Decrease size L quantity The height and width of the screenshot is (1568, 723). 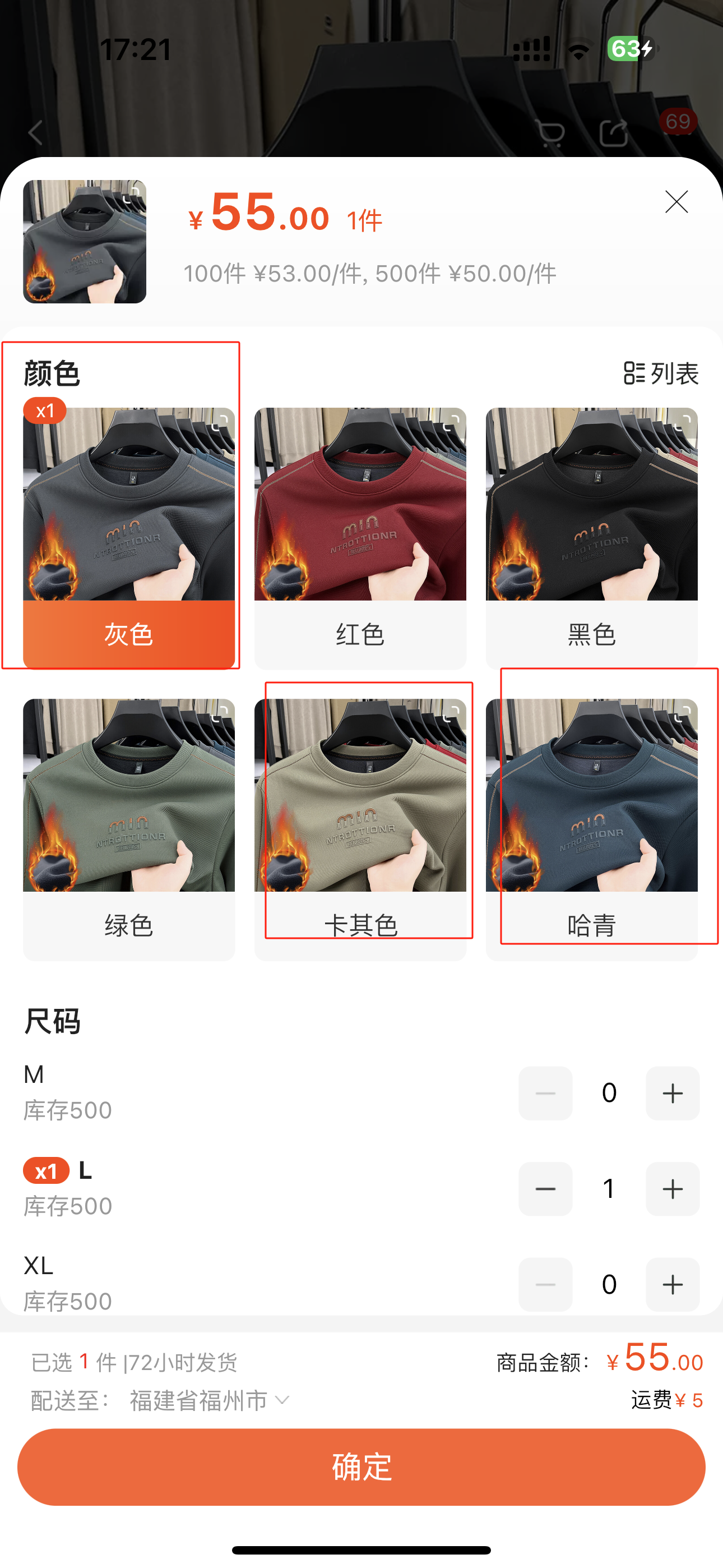click(x=545, y=1189)
